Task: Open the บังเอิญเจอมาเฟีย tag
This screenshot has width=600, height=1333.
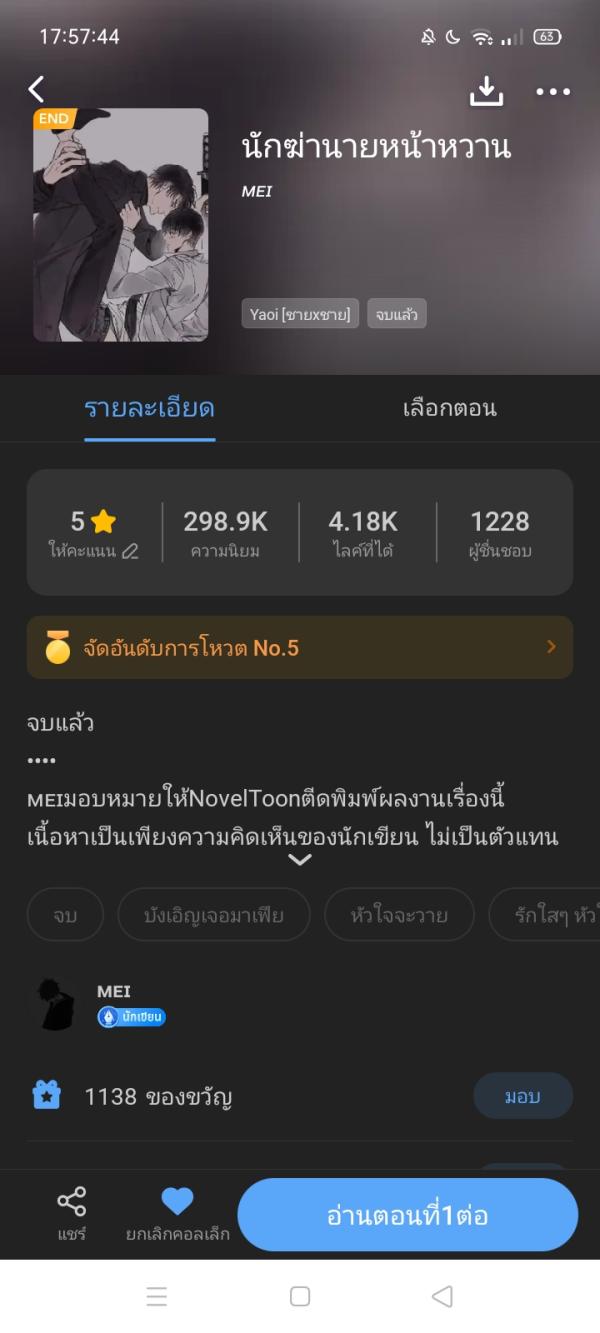Action: tap(214, 915)
